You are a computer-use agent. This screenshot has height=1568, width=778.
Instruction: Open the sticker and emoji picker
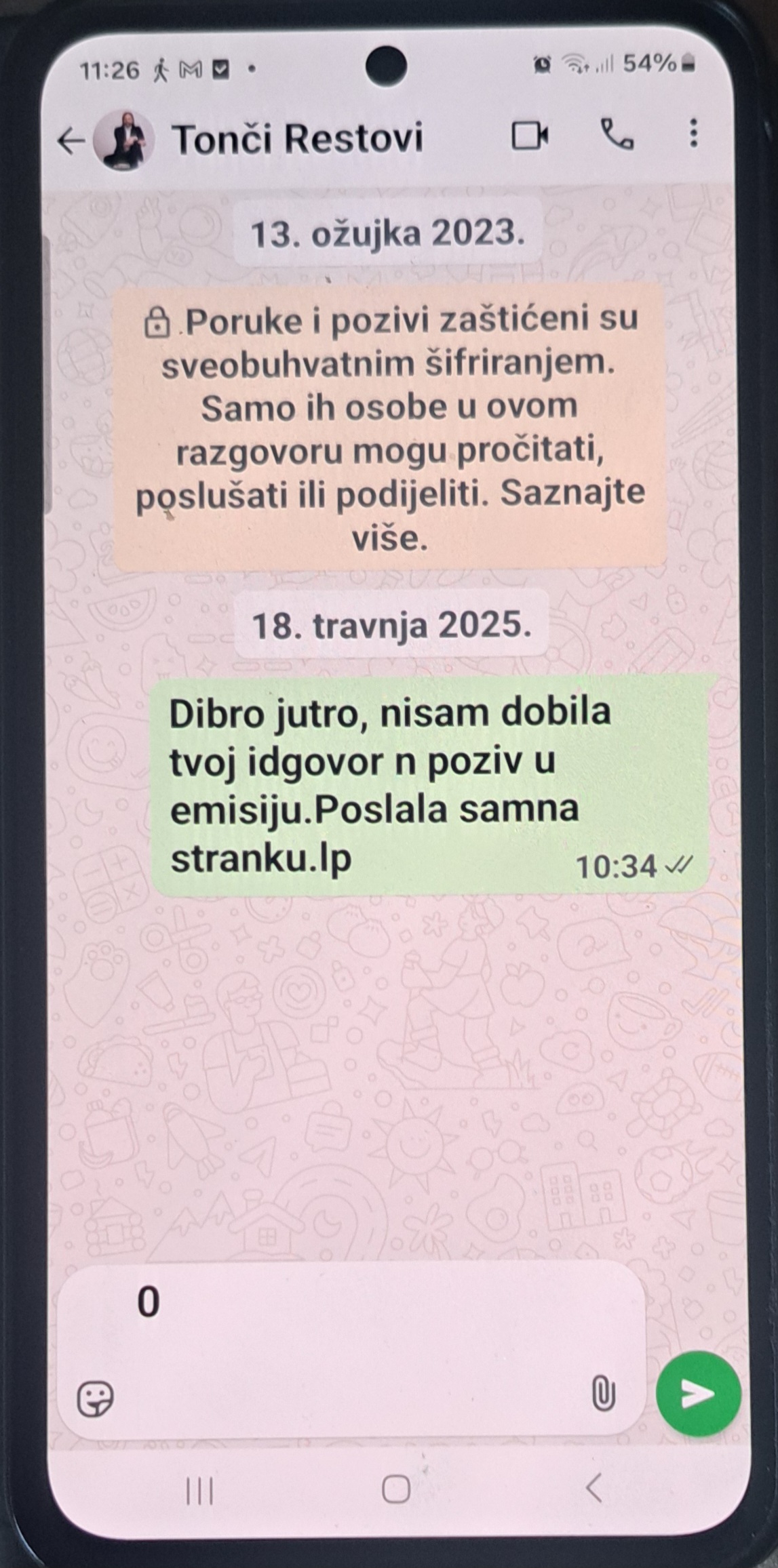point(95,1399)
